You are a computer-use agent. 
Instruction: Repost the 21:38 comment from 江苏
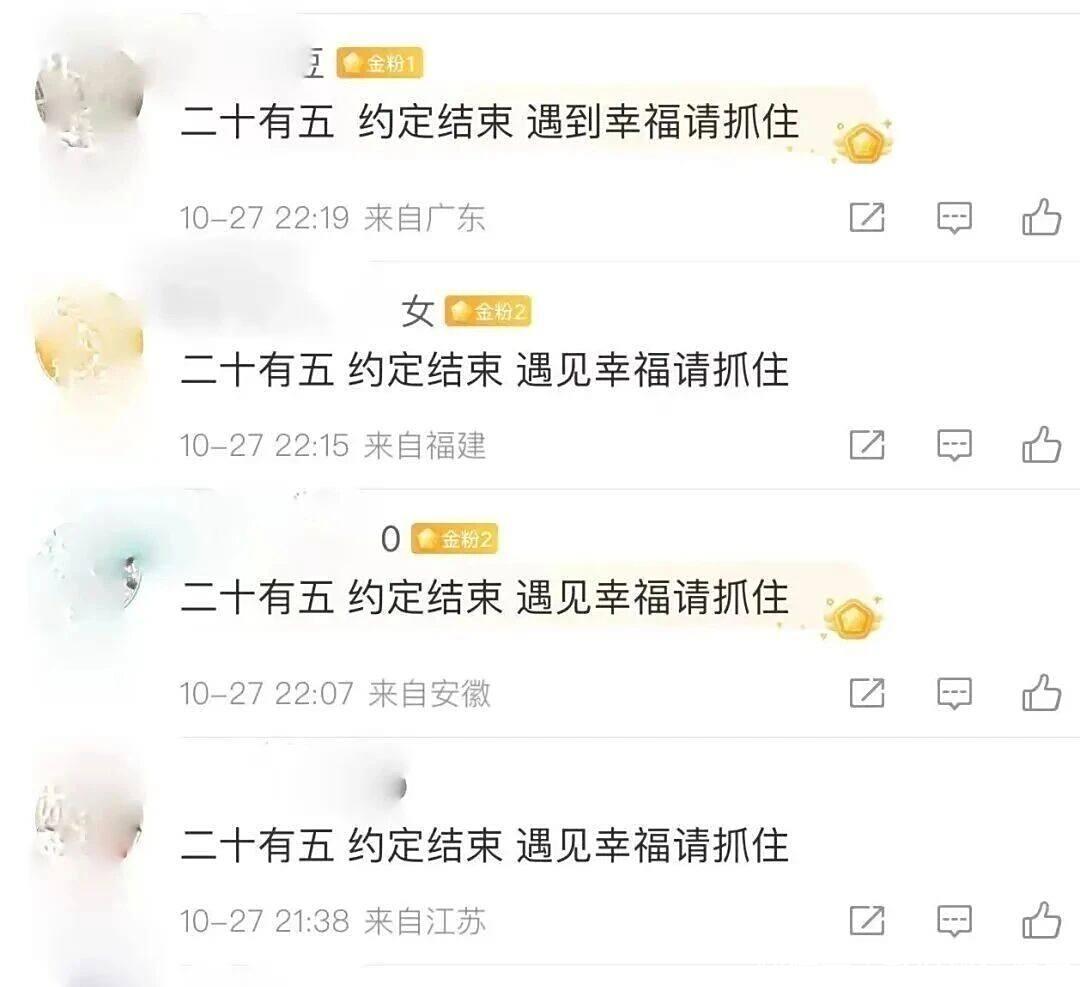point(867,920)
